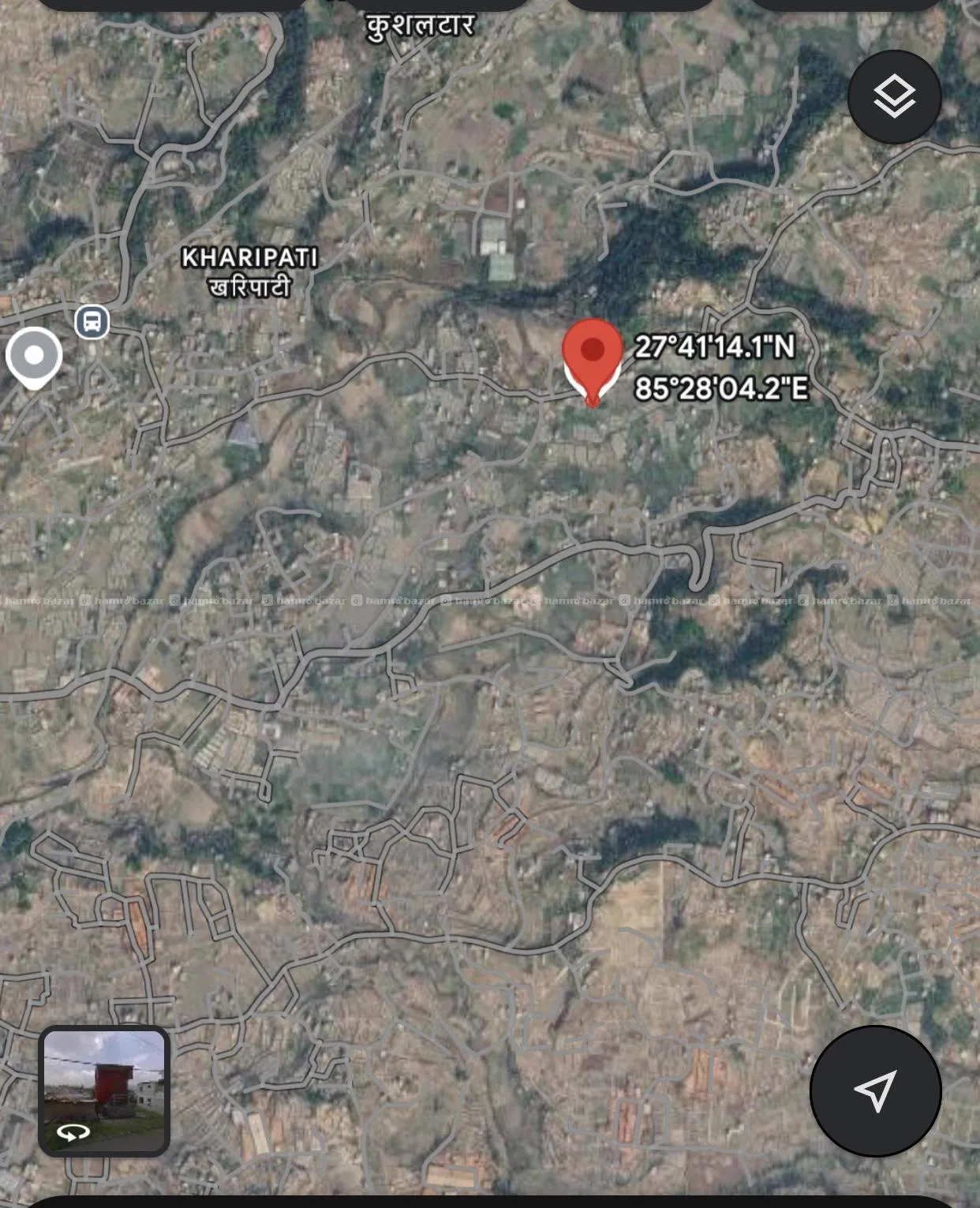Center map on my current location

point(875,1090)
